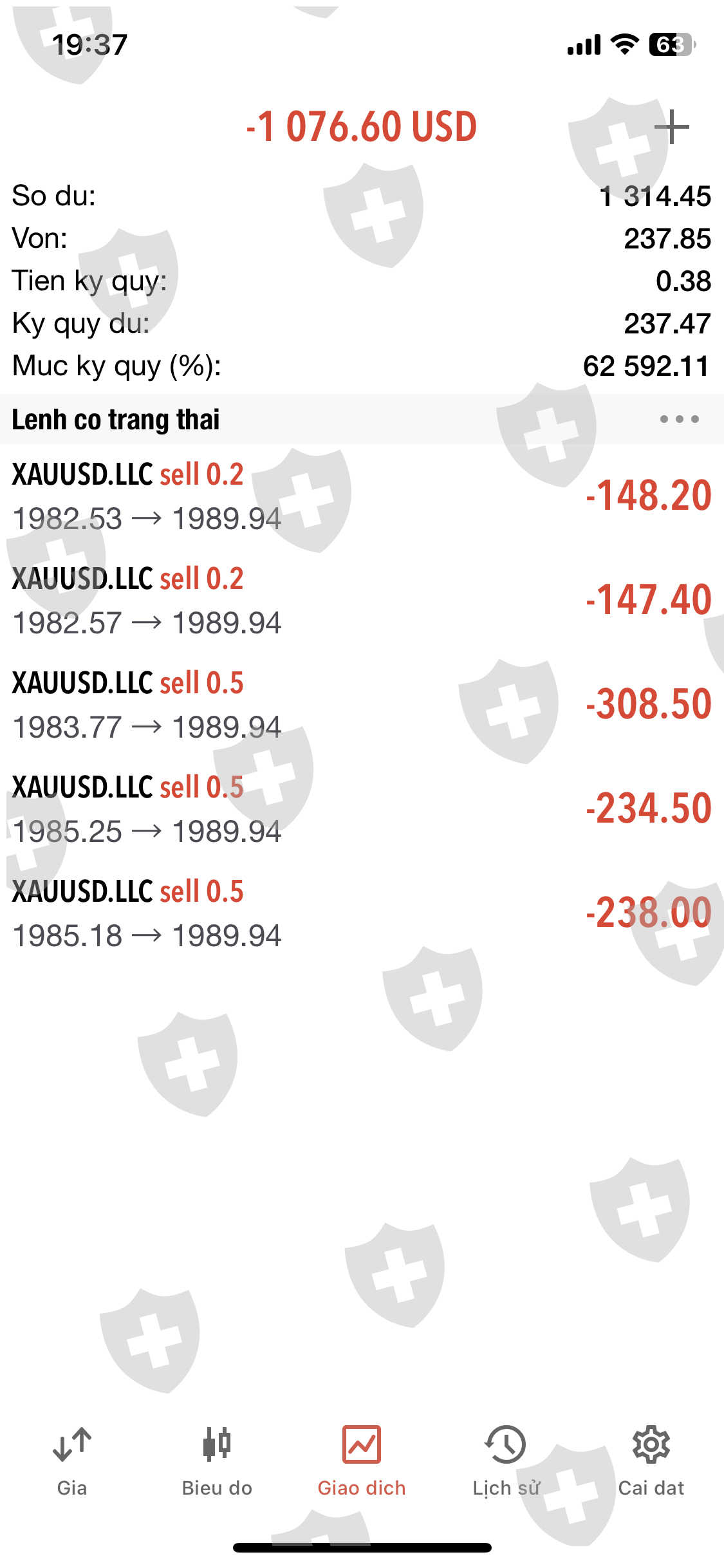
Task: View the sell 0.5 position at 1983.77
Action: (x=360, y=705)
